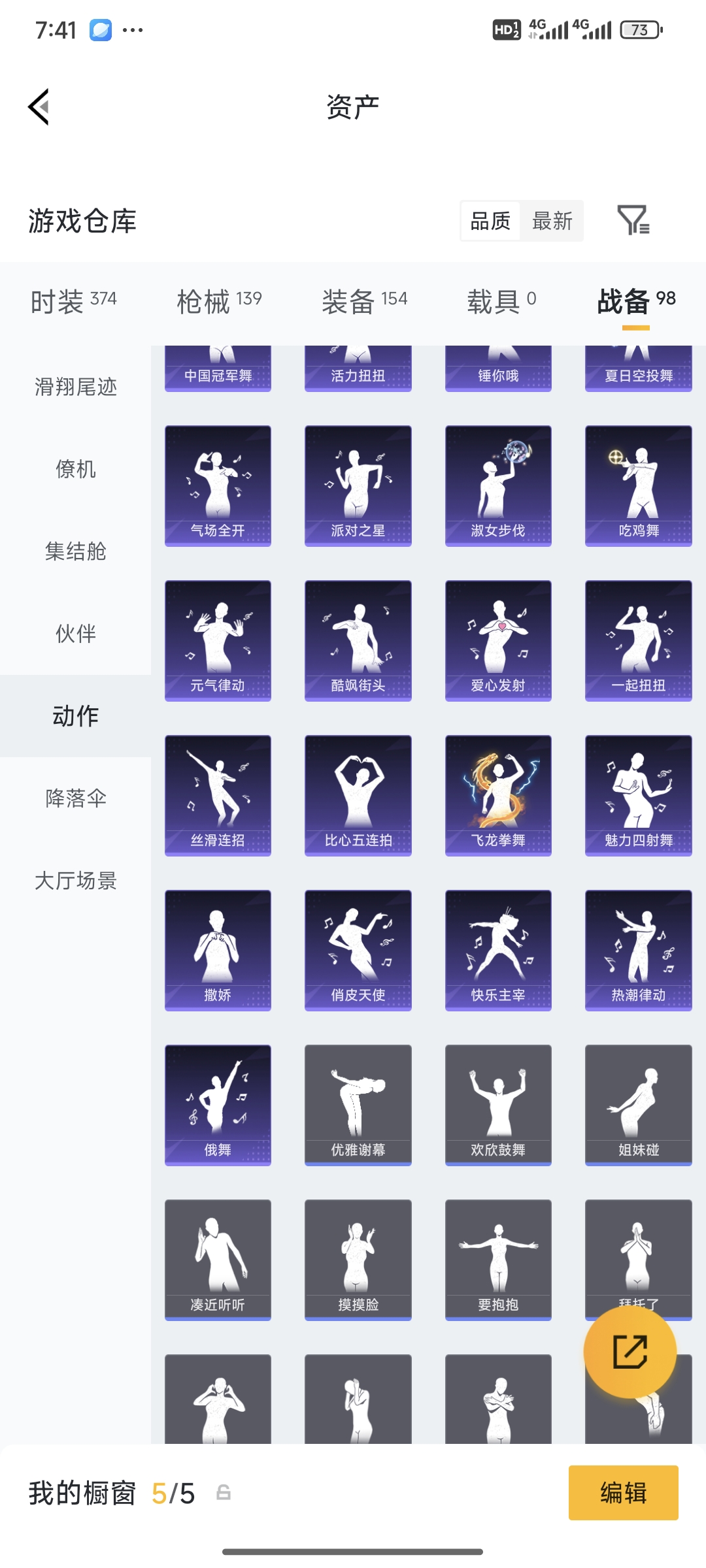
Task: Select the 吃鸡舞 emote icon
Action: pyautogui.click(x=637, y=483)
